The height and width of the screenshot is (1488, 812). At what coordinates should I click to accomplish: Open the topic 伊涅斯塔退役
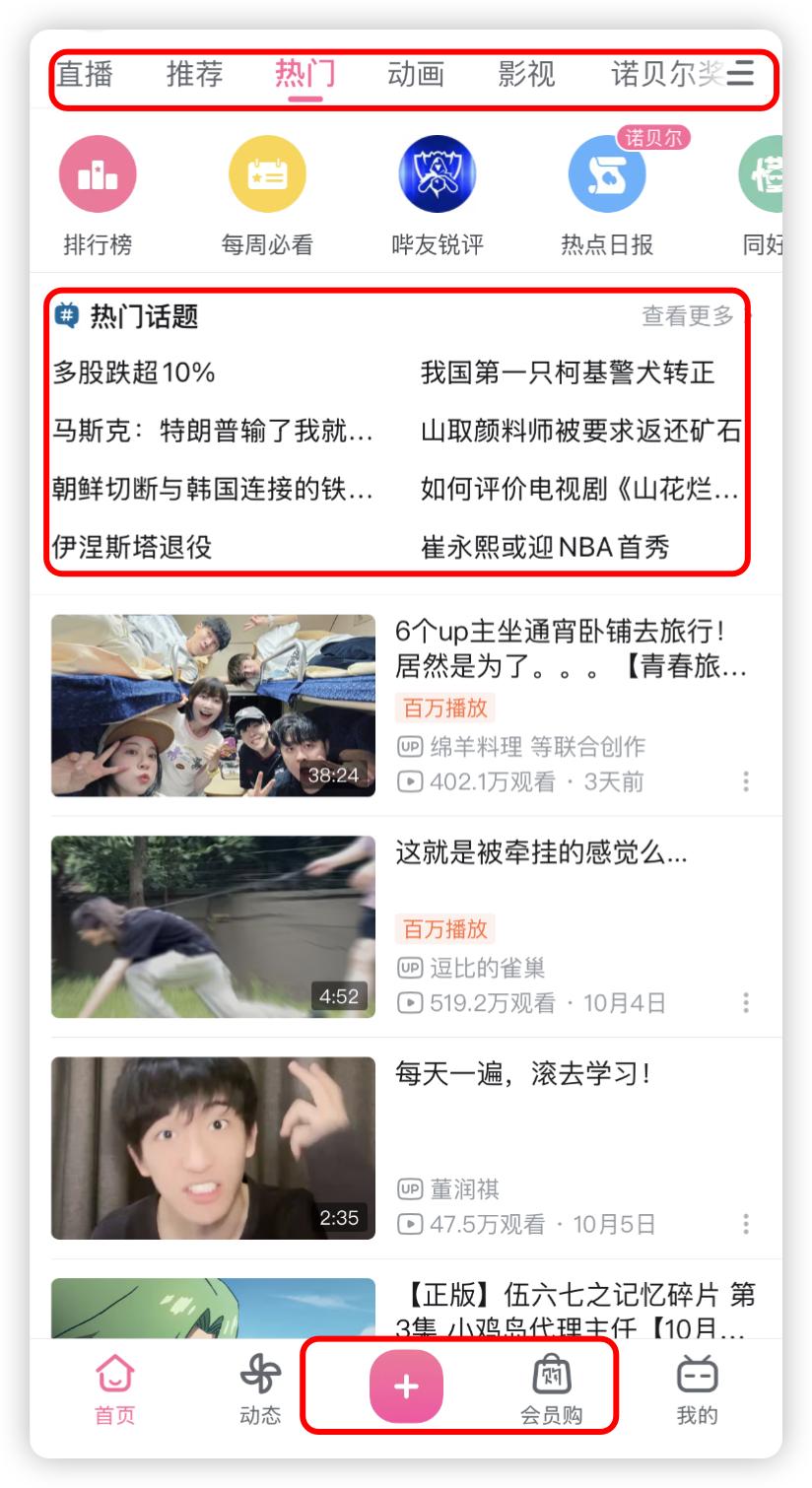132,546
